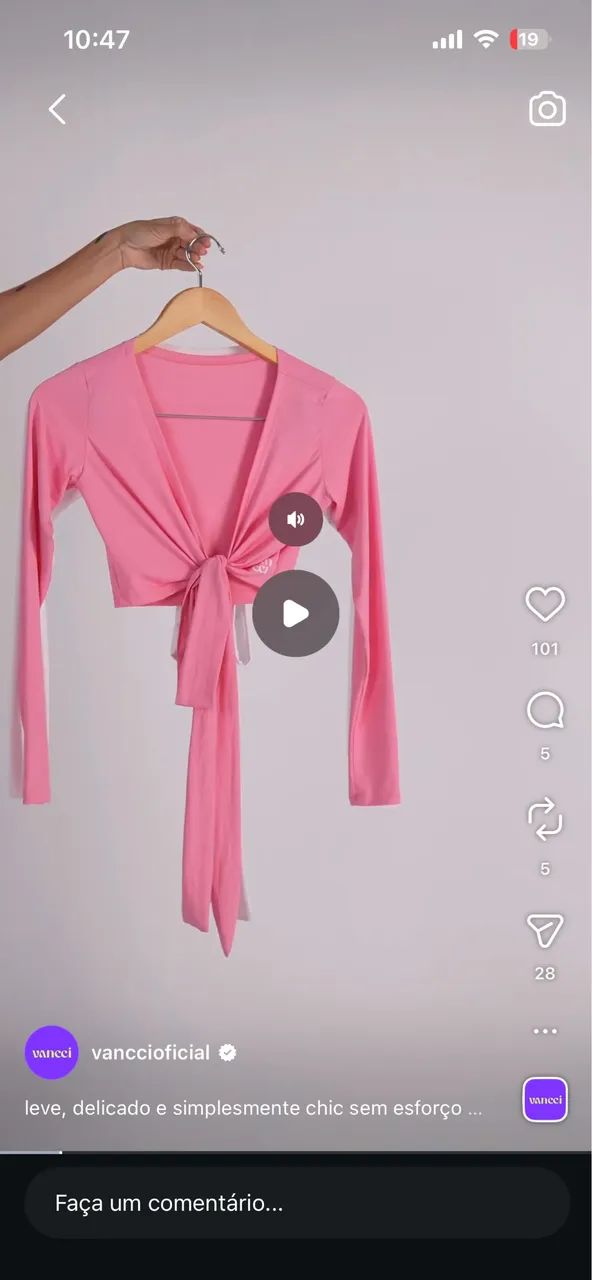The image size is (592, 1280).
Task: Tap the 'Faça um comentário...' comment field
Action: point(297,1203)
